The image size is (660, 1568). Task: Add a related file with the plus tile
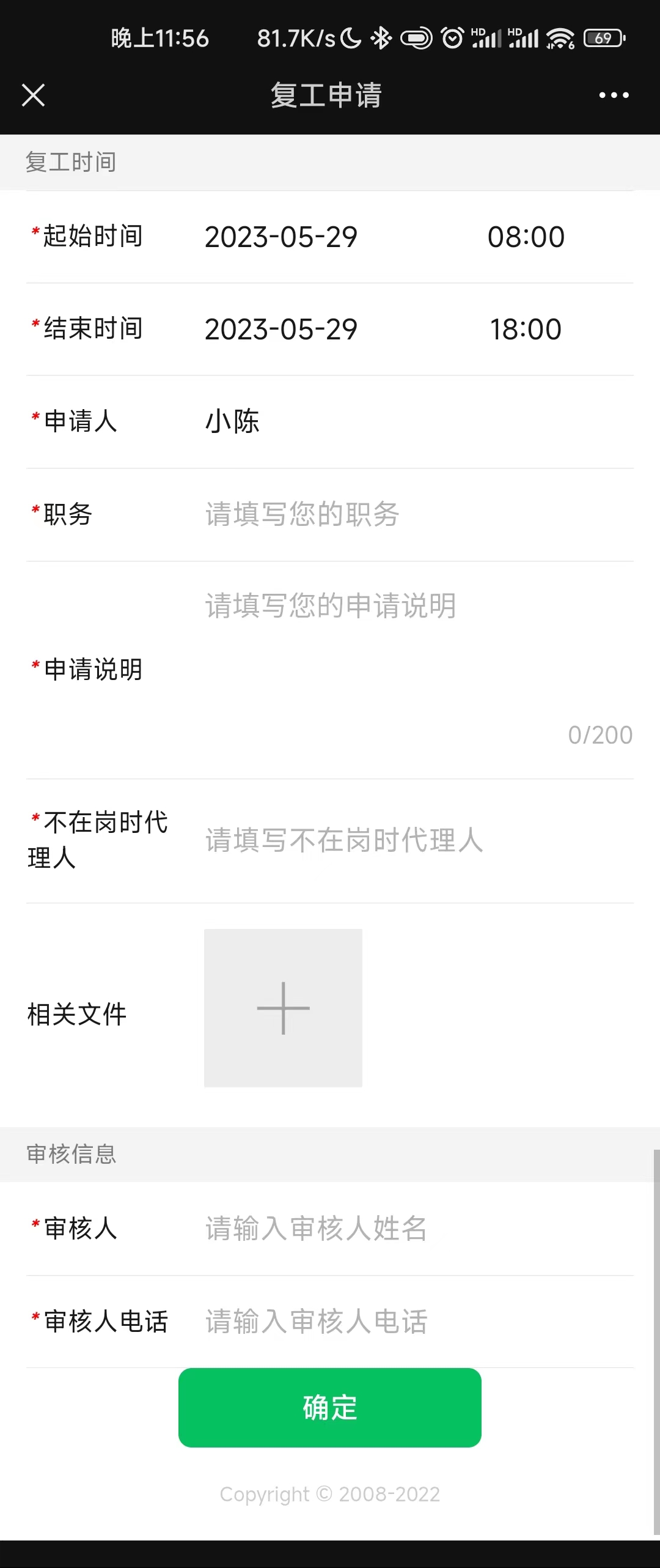(x=283, y=1008)
